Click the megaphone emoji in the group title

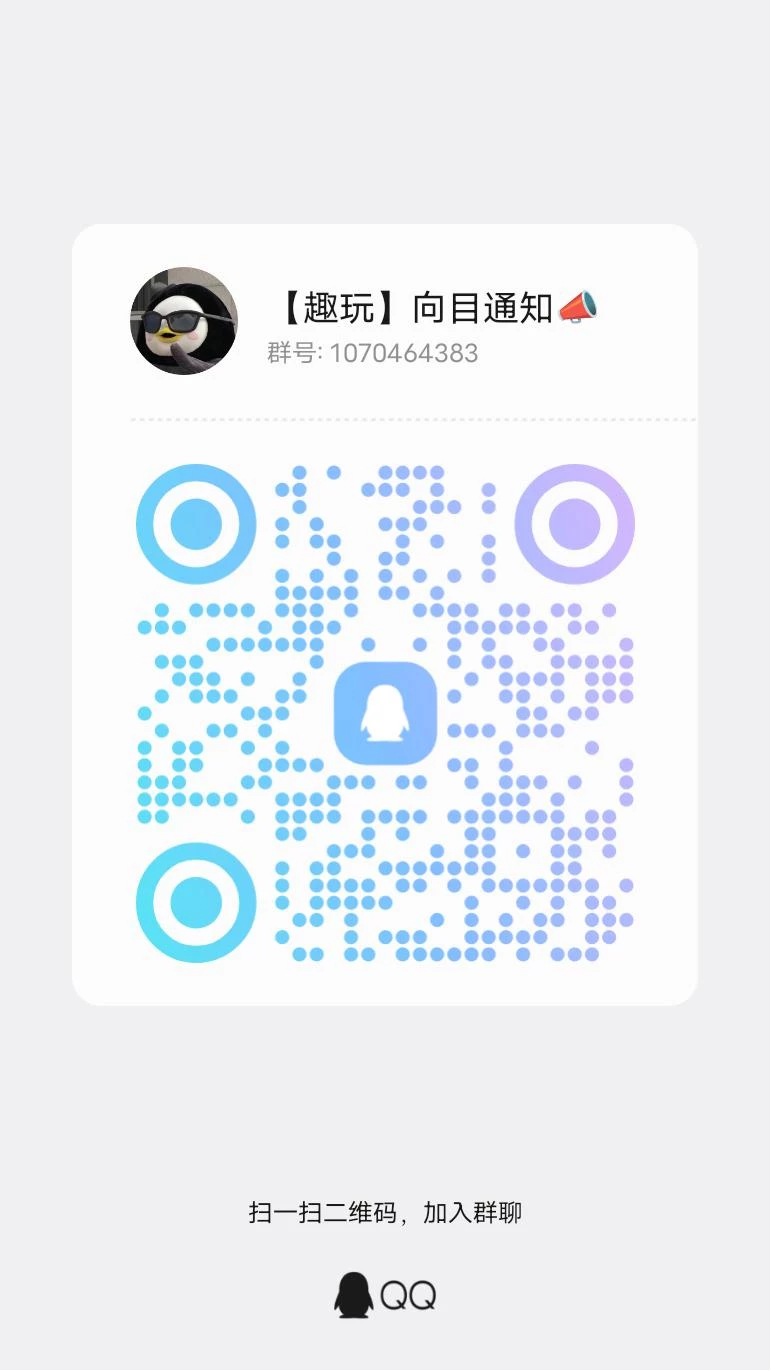pos(578,308)
